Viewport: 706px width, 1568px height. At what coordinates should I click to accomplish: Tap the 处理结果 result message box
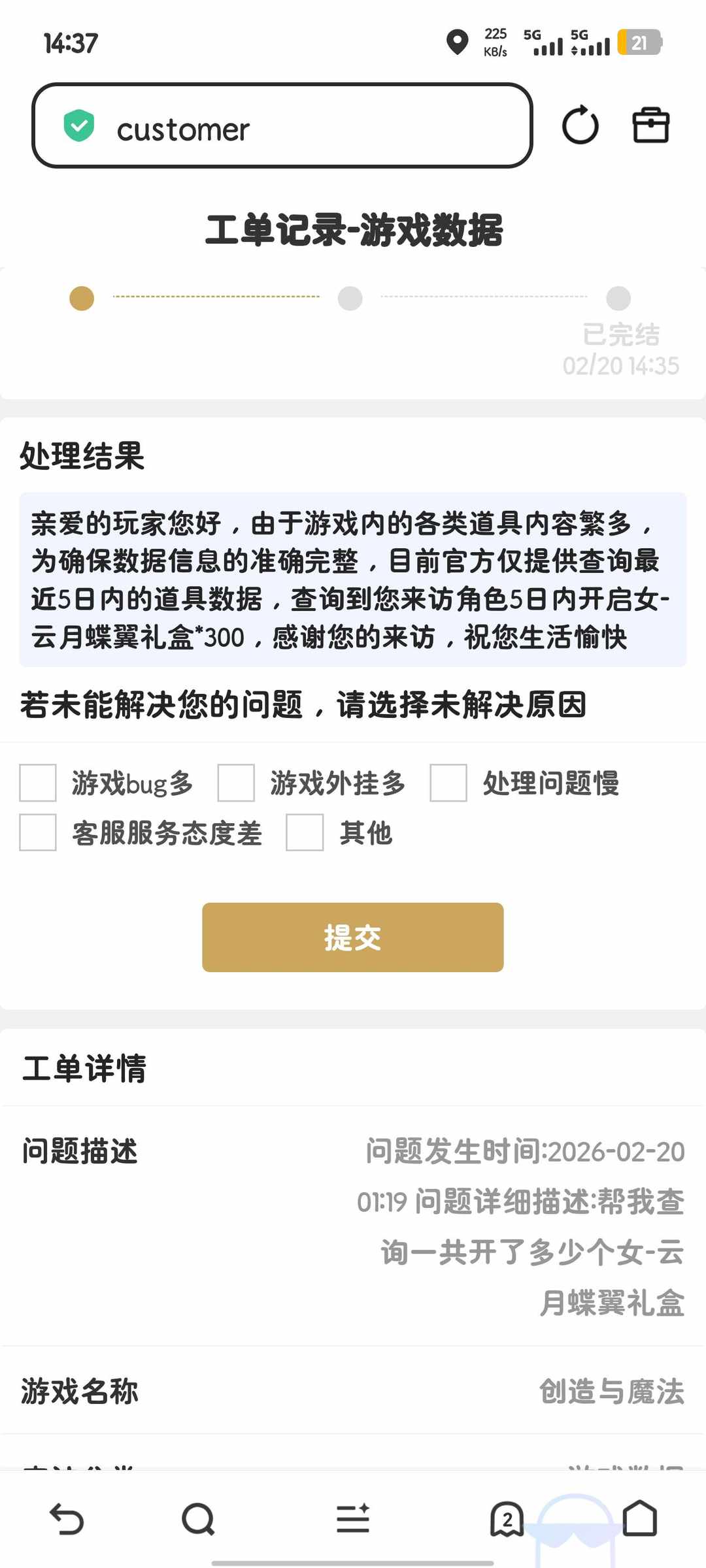pos(352,578)
